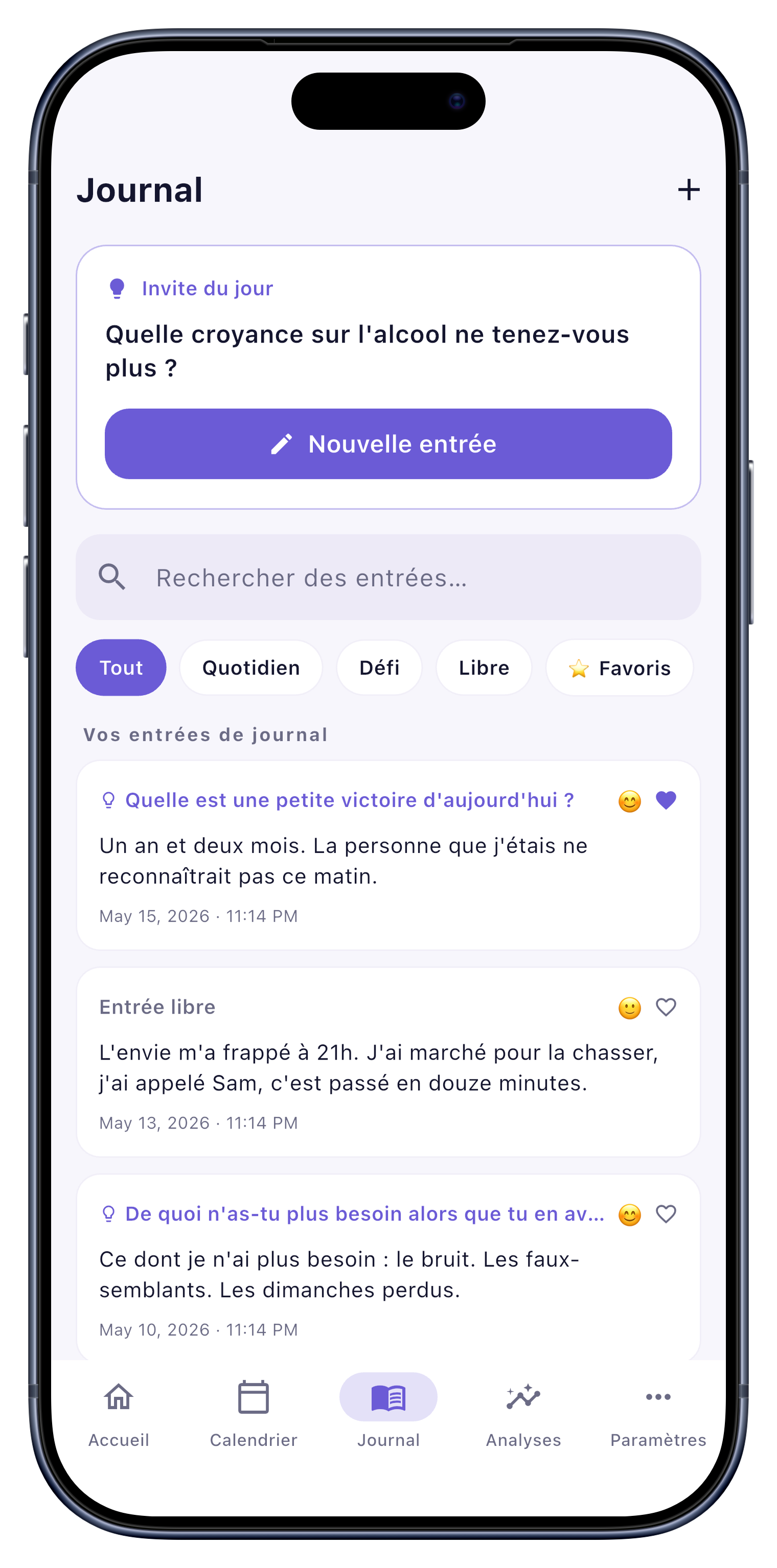Tap the Nouvelle entrée button
Viewport: 777px width, 1568px height.
click(388, 444)
